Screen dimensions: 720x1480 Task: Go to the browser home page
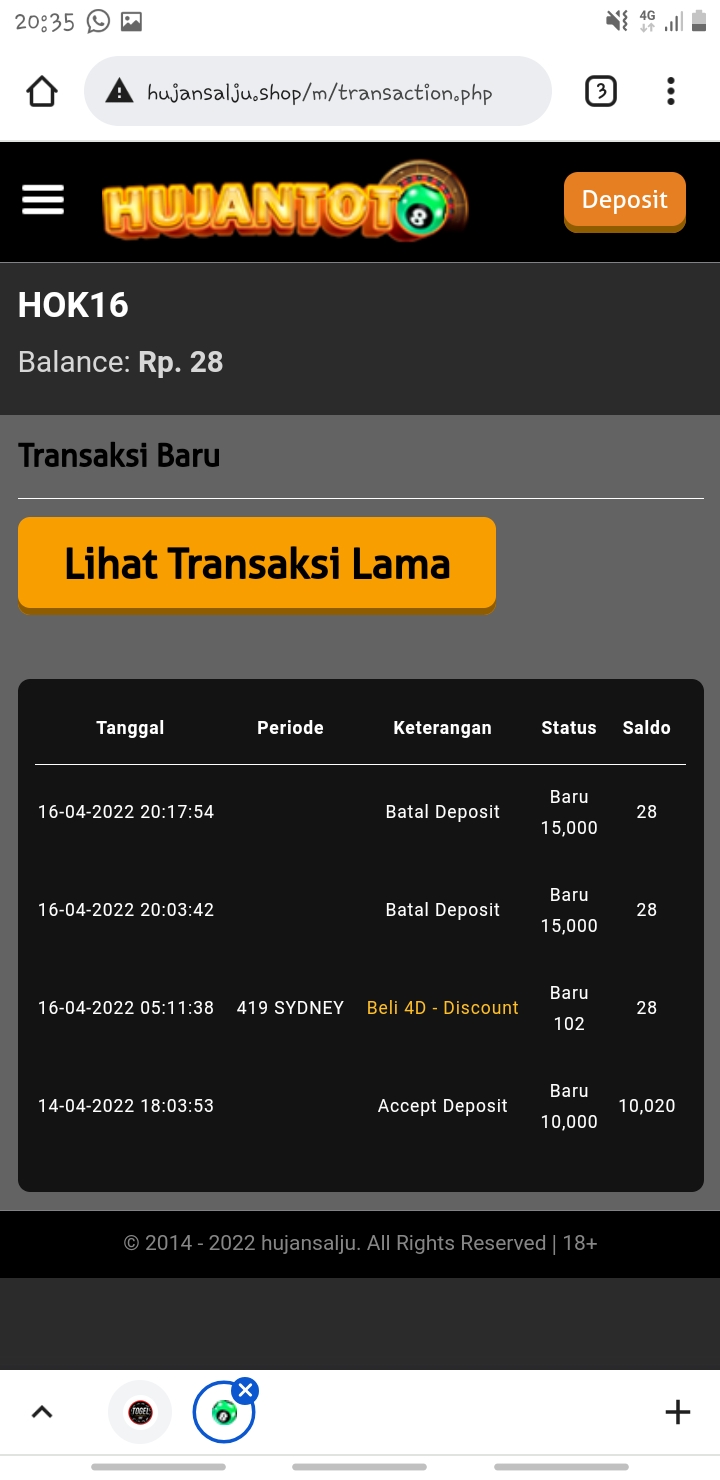pyautogui.click(x=42, y=92)
